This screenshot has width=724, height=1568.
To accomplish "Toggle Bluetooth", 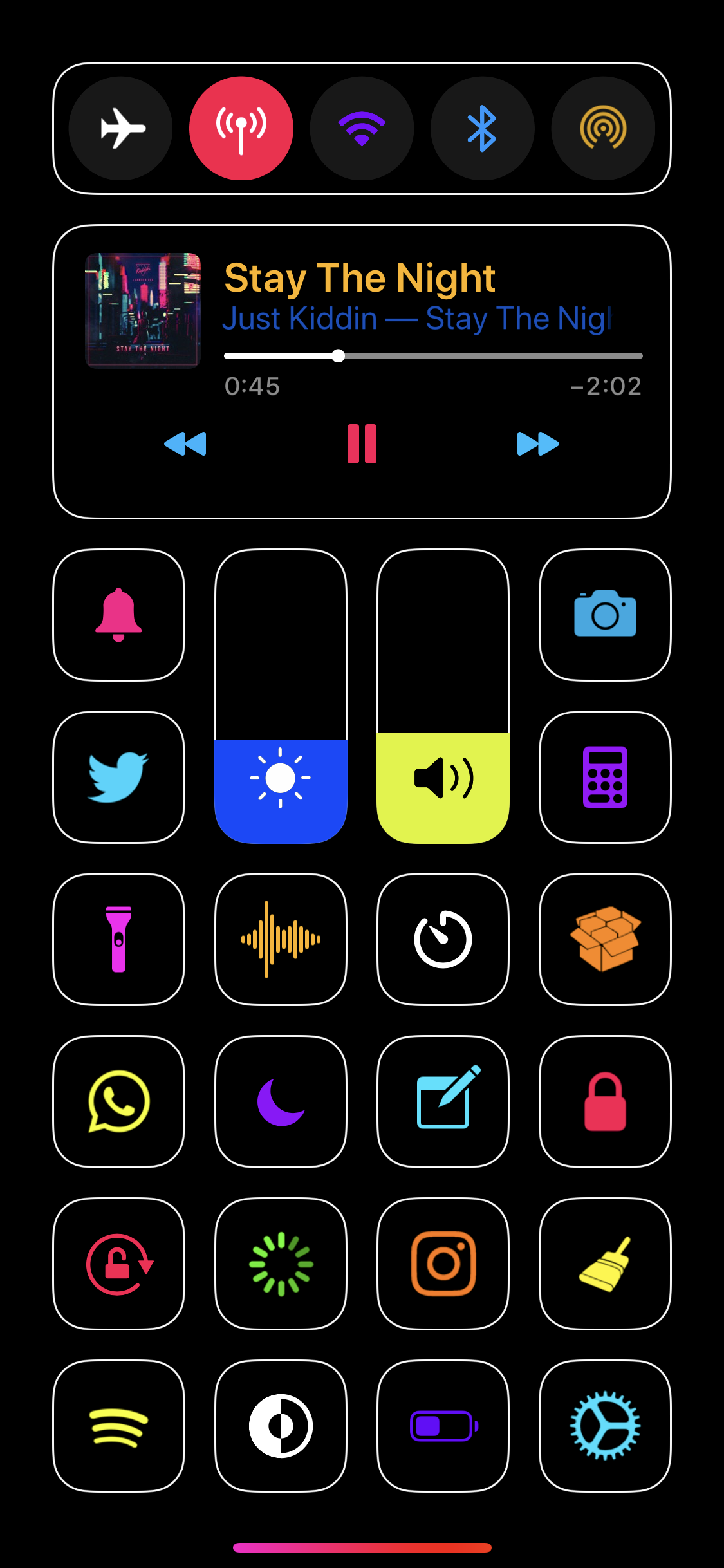I will [x=482, y=128].
